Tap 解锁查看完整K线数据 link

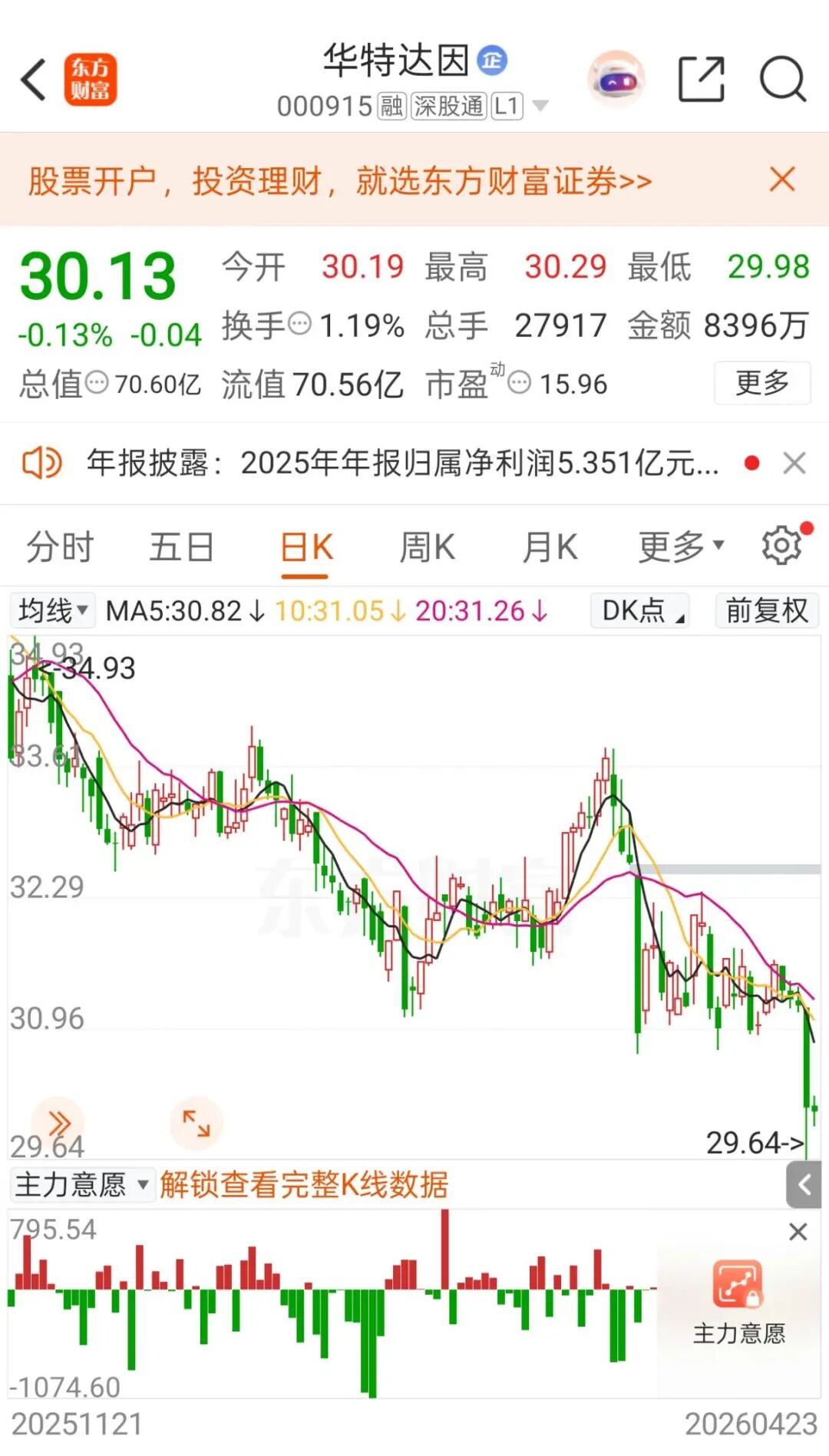coord(304,1184)
